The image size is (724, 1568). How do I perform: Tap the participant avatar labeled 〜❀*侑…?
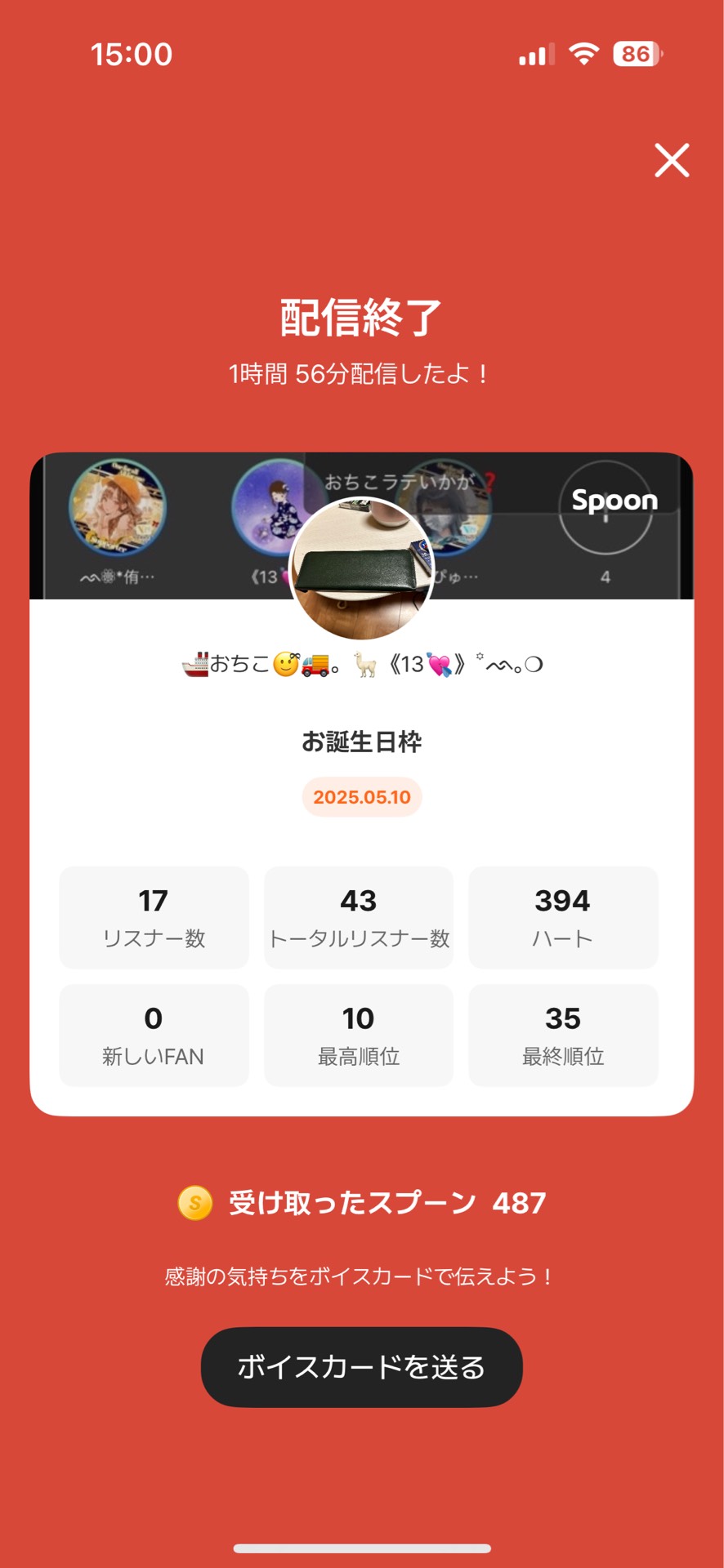[x=117, y=508]
